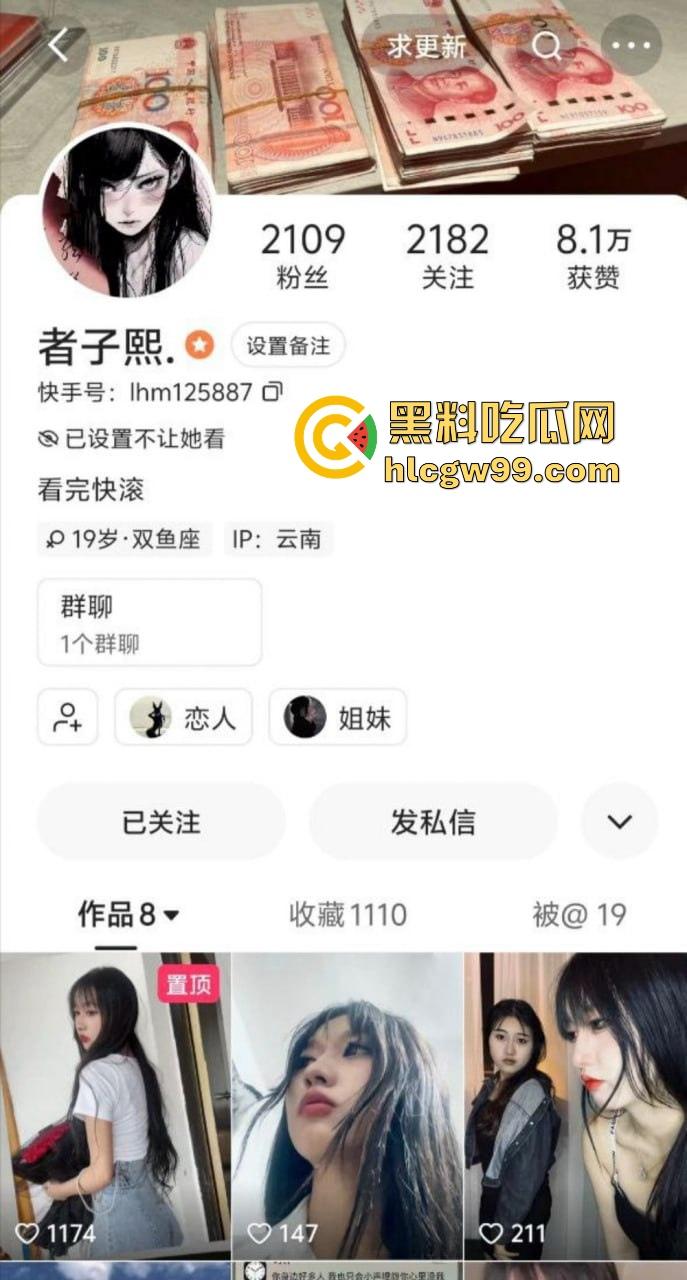687x1280 pixels.
Task: Send a private message via 发私信
Action: coord(432,822)
